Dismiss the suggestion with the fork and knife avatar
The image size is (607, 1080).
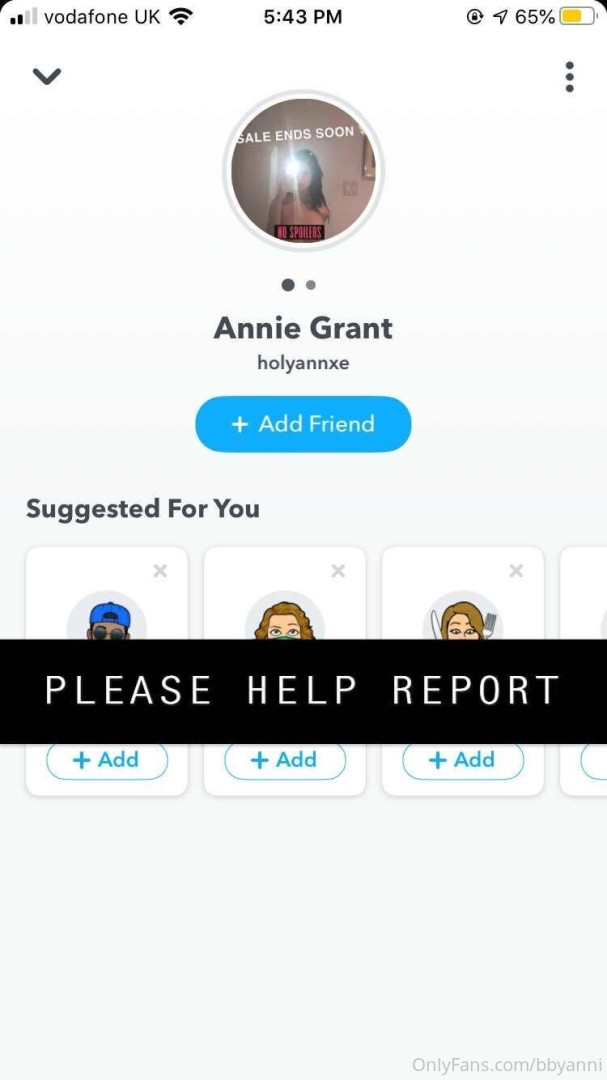coord(516,571)
